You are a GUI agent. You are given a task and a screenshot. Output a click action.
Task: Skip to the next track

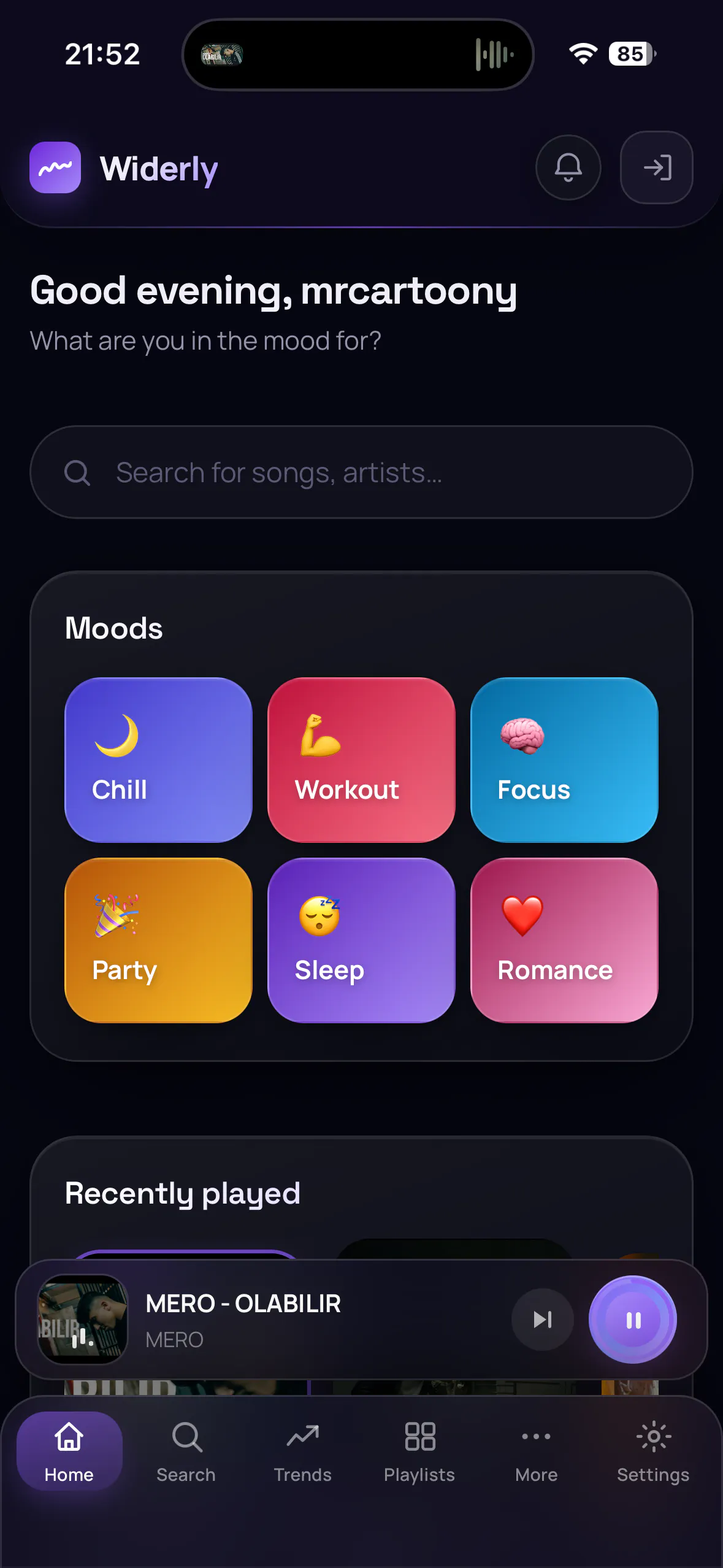(x=543, y=1320)
